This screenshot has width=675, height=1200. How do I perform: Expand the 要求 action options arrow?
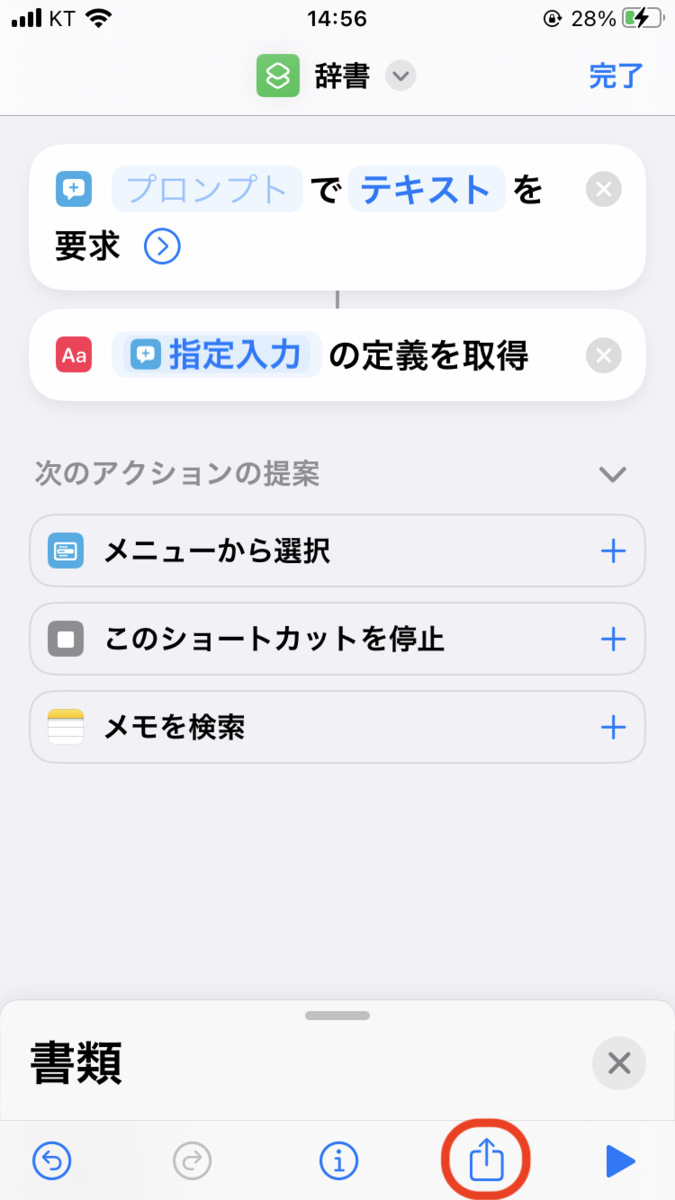pos(162,246)
